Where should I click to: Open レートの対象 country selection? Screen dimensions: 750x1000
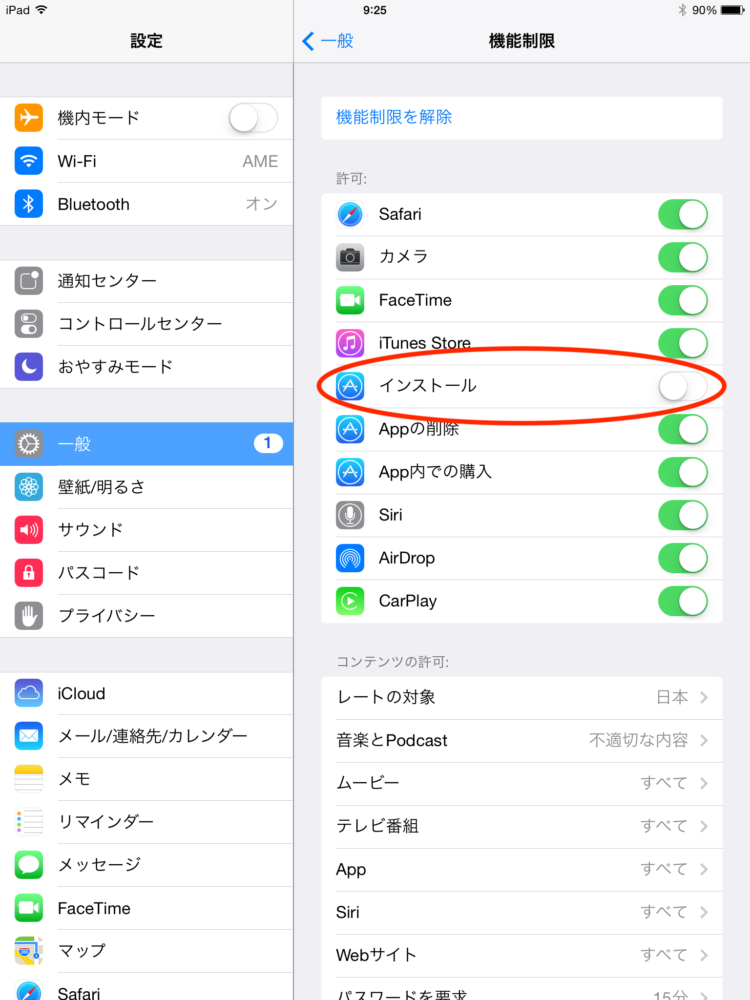tap(521, 697)
